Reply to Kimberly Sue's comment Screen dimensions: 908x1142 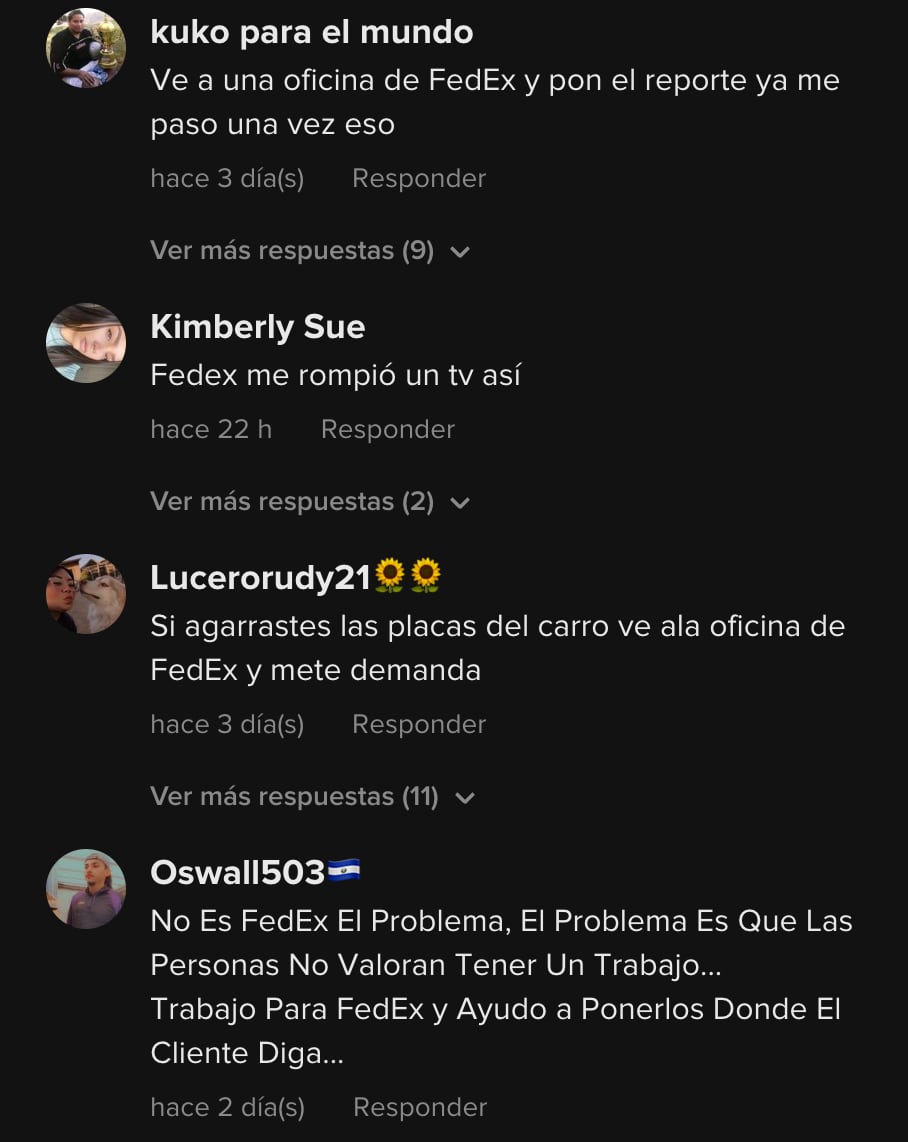387,428
